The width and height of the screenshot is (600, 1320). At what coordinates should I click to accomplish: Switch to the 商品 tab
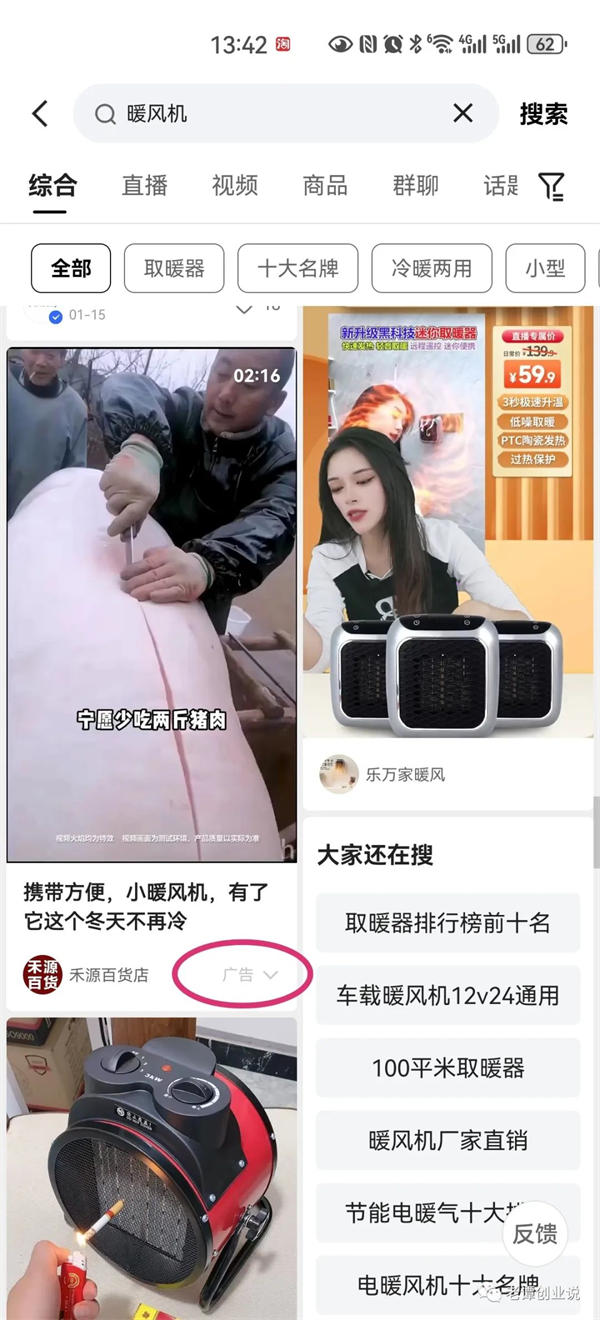click(325, 186)
